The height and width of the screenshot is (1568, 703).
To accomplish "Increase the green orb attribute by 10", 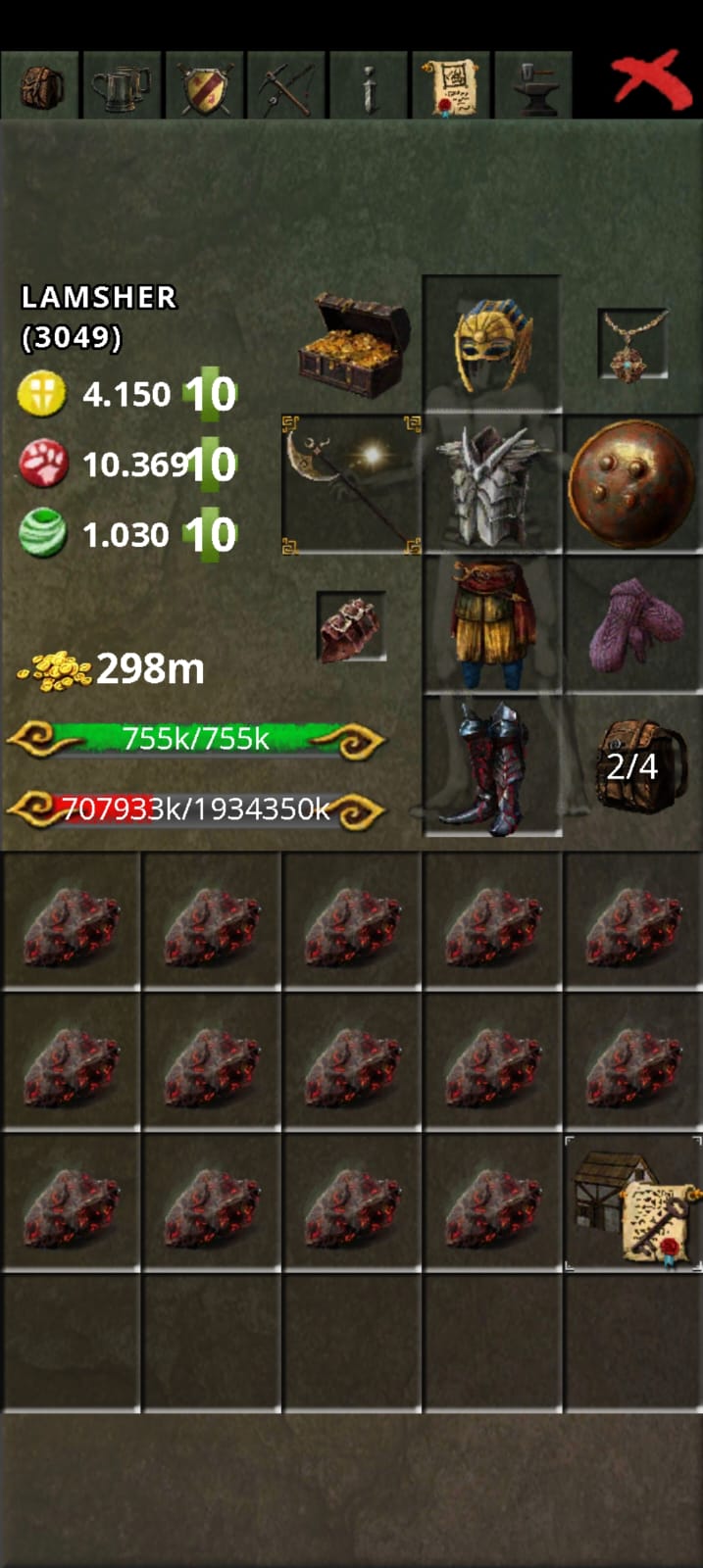I will pos(211,535).
